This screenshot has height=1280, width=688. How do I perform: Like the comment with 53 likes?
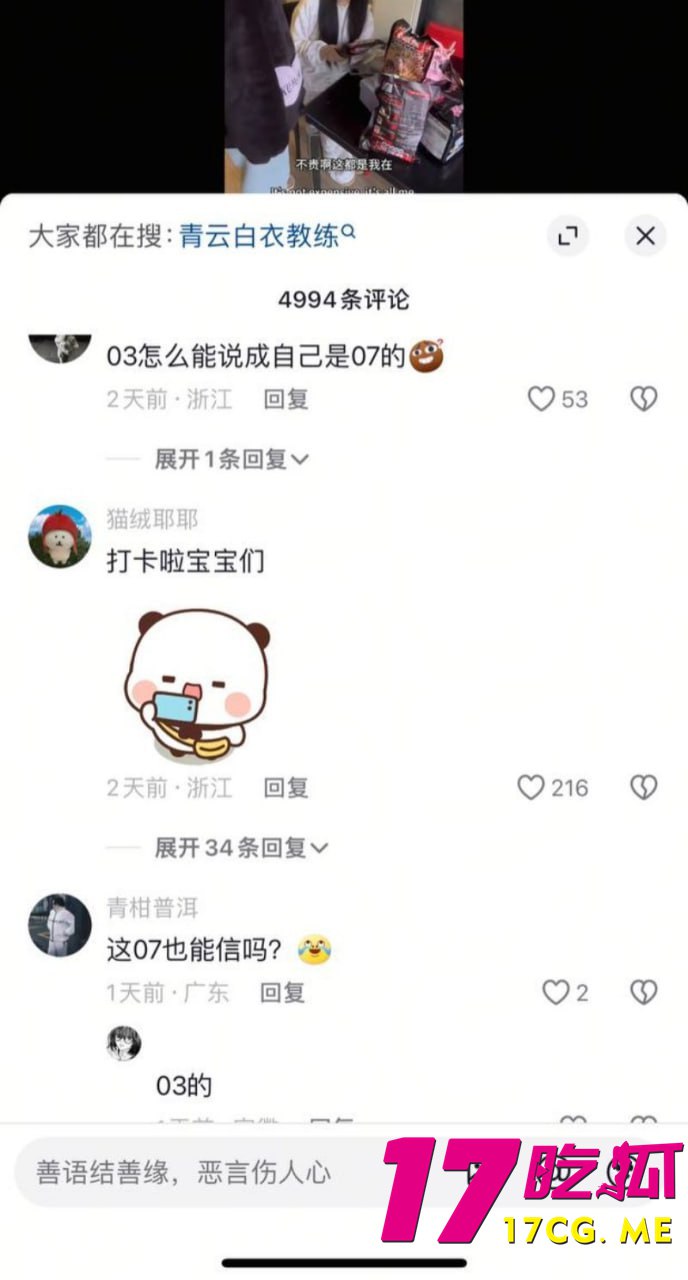[541, 400]
